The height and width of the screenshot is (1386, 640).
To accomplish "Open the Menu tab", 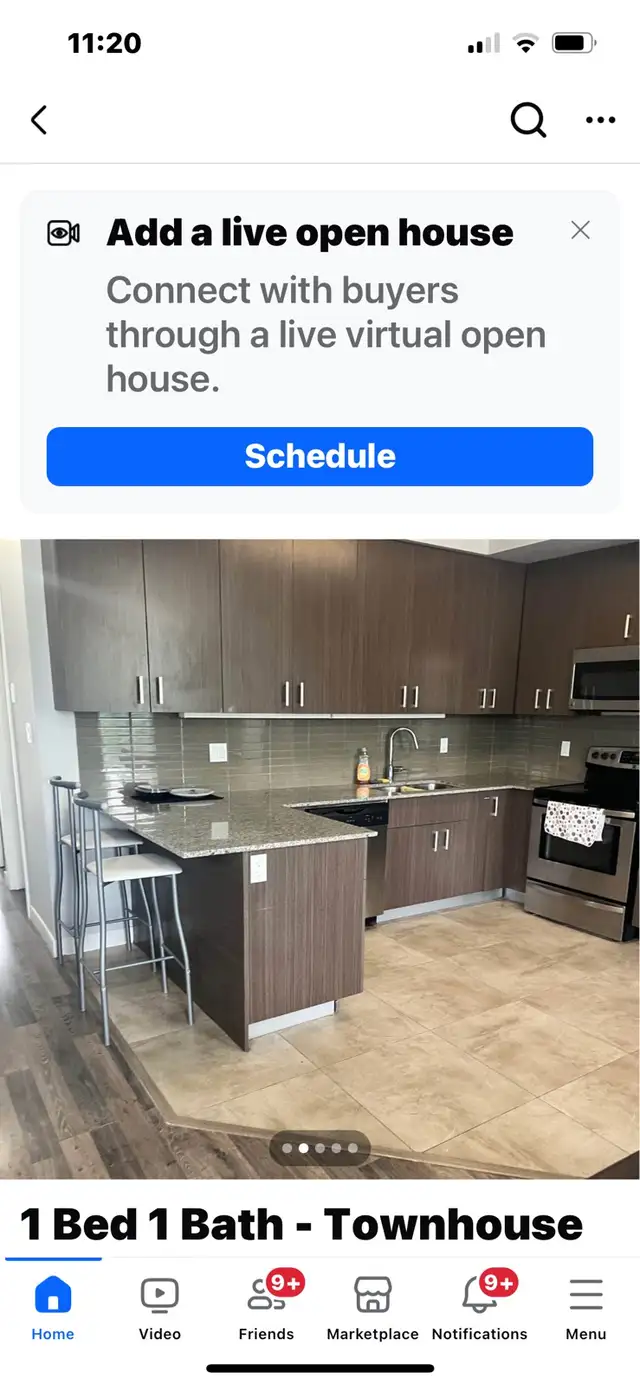I will pos(586,1307).
